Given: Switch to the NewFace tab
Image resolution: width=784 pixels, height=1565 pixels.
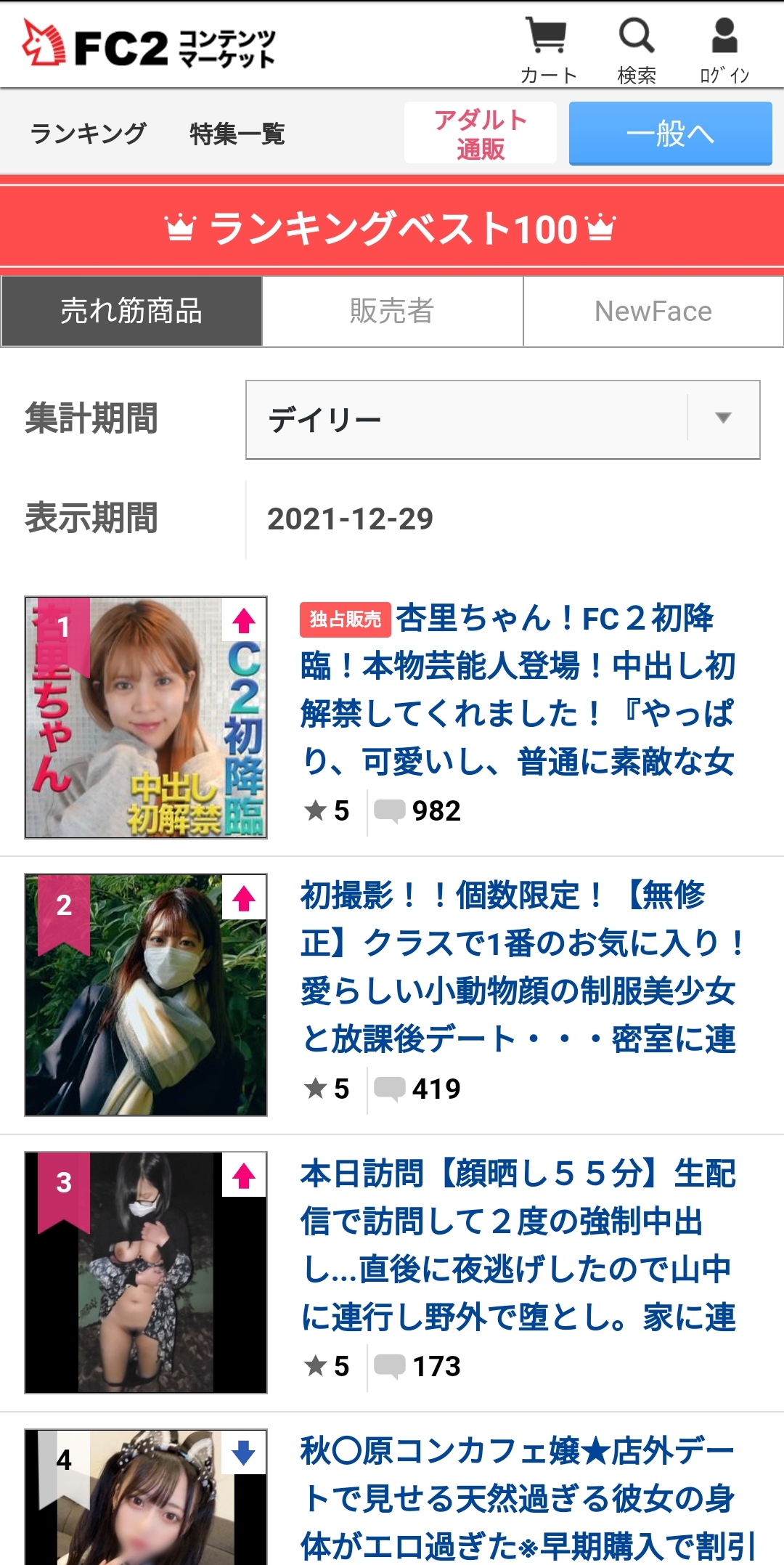Looking at the screenshot, I should click(x=653, y=311).
